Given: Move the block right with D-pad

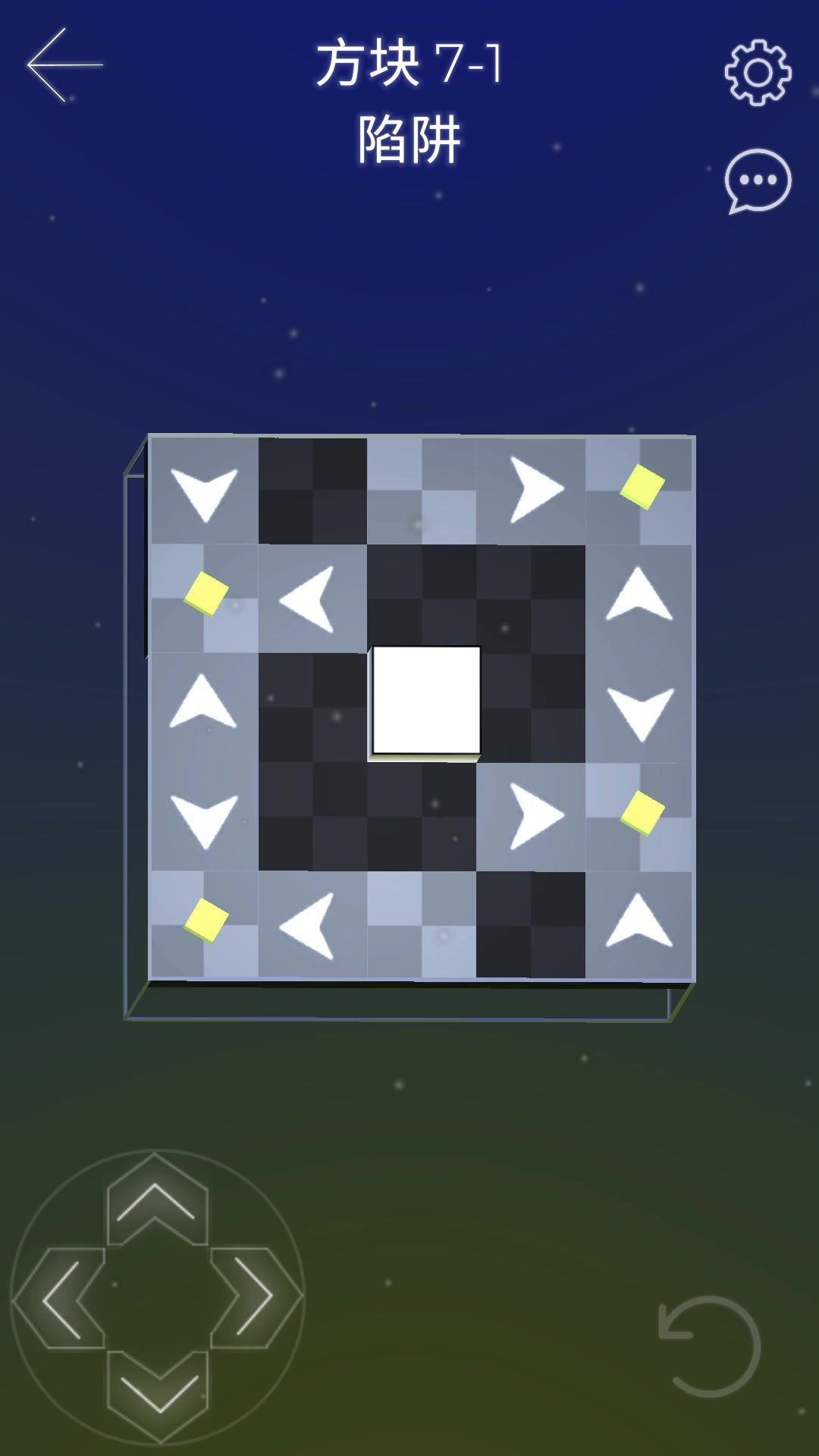Looking at the screenshot, I should coord(253,1297).
